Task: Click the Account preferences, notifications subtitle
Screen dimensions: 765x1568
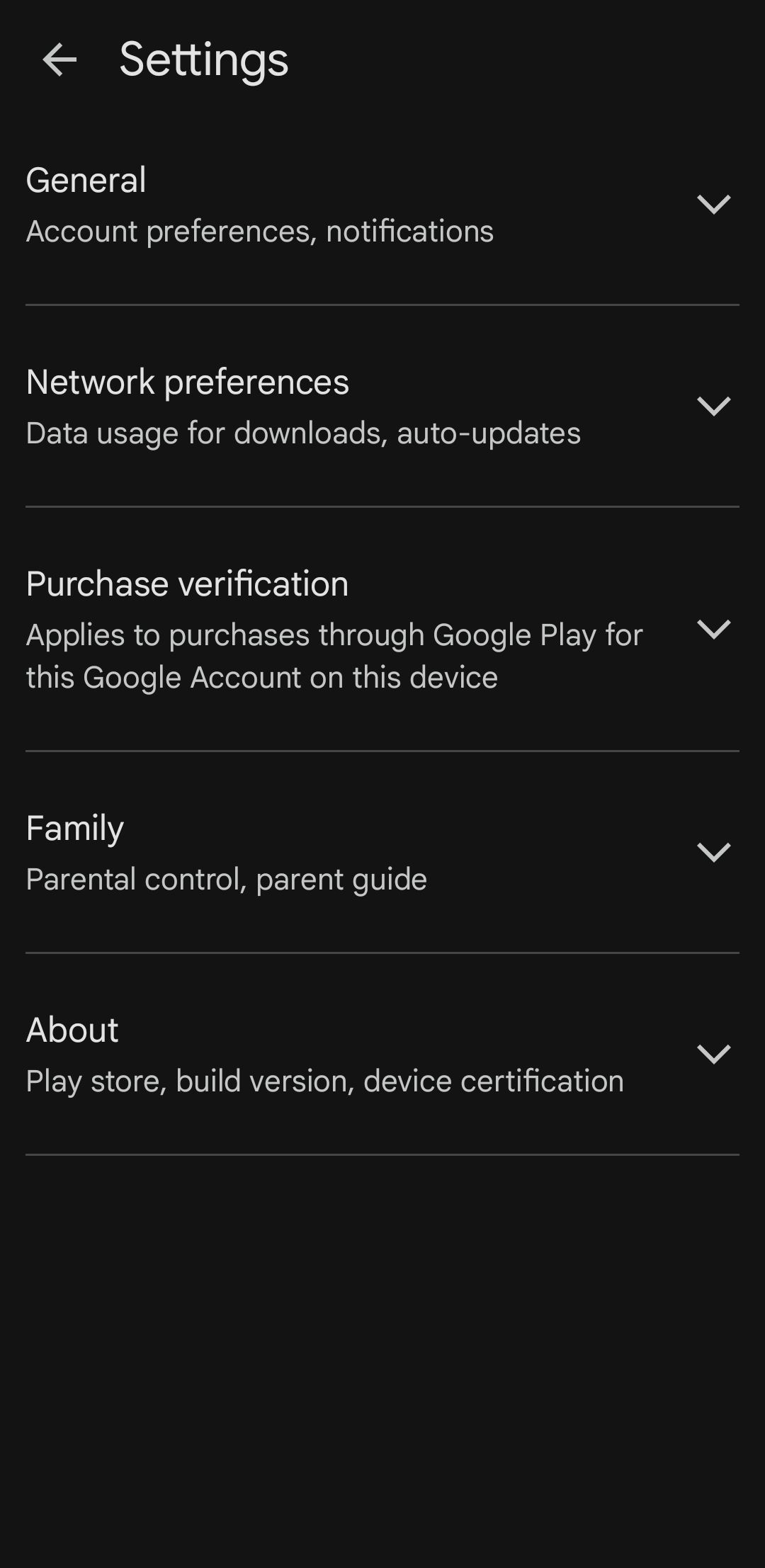Action: pyautogui.click(x=260, y=231)
